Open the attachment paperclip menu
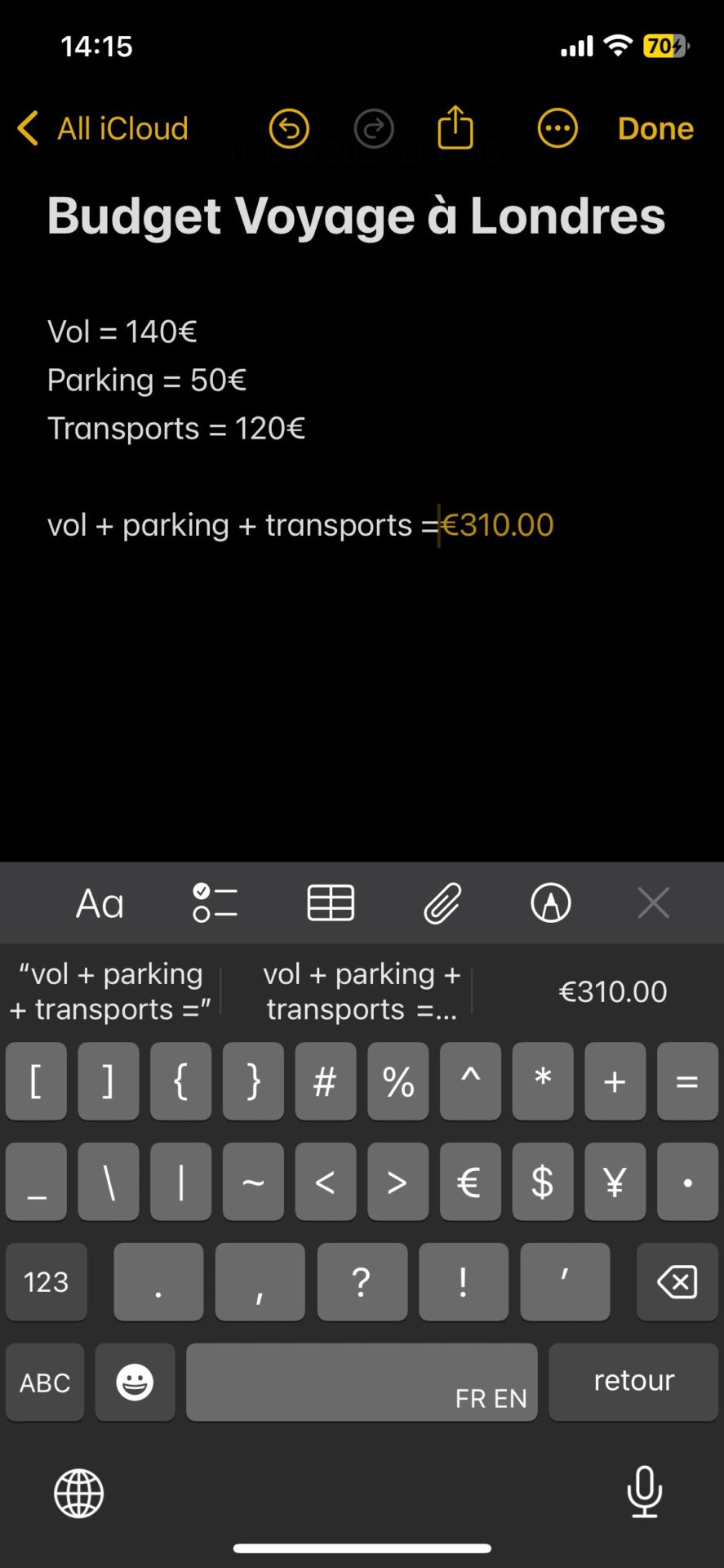This screenshot has height=1568, width=724. tap(442, 903)
